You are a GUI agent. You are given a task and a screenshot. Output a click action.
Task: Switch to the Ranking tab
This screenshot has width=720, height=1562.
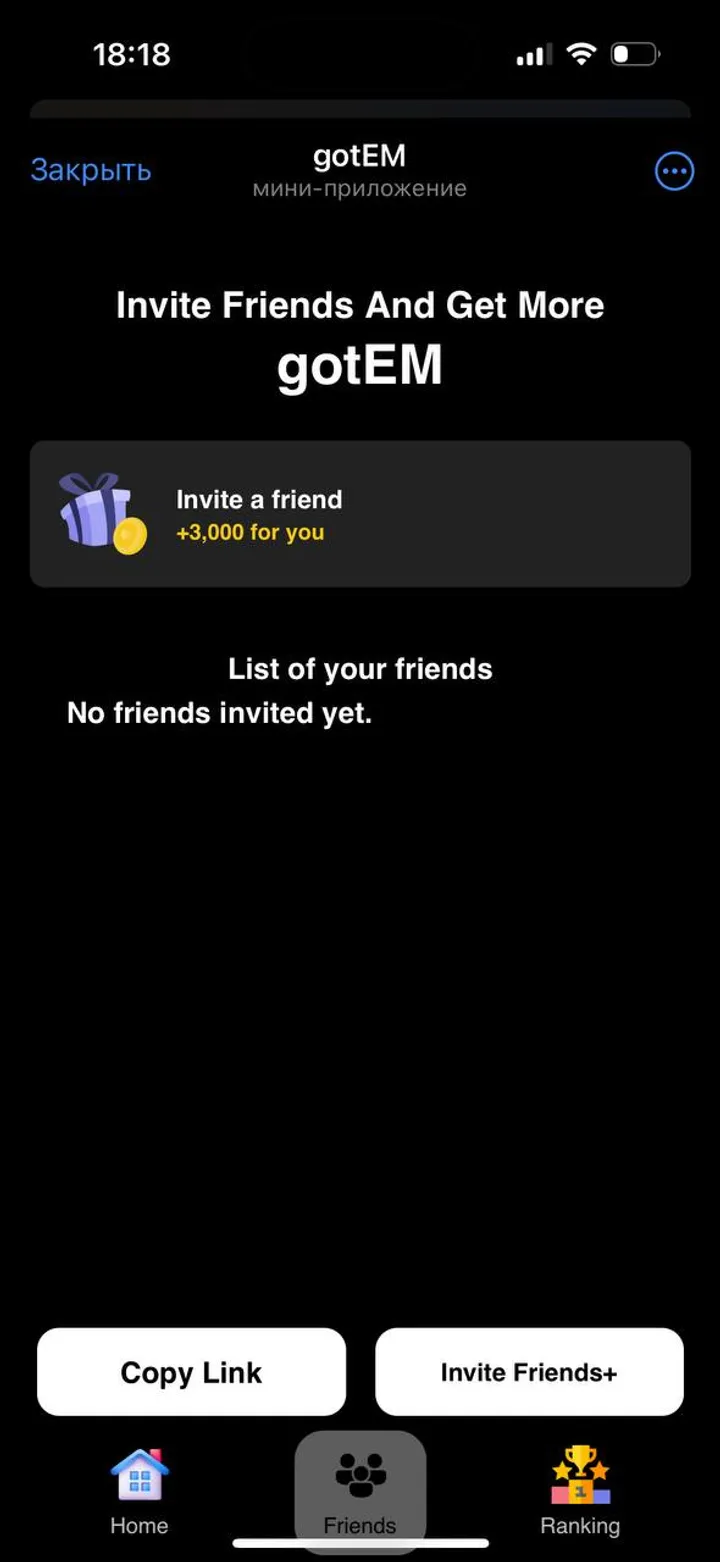coord(580,1492)
